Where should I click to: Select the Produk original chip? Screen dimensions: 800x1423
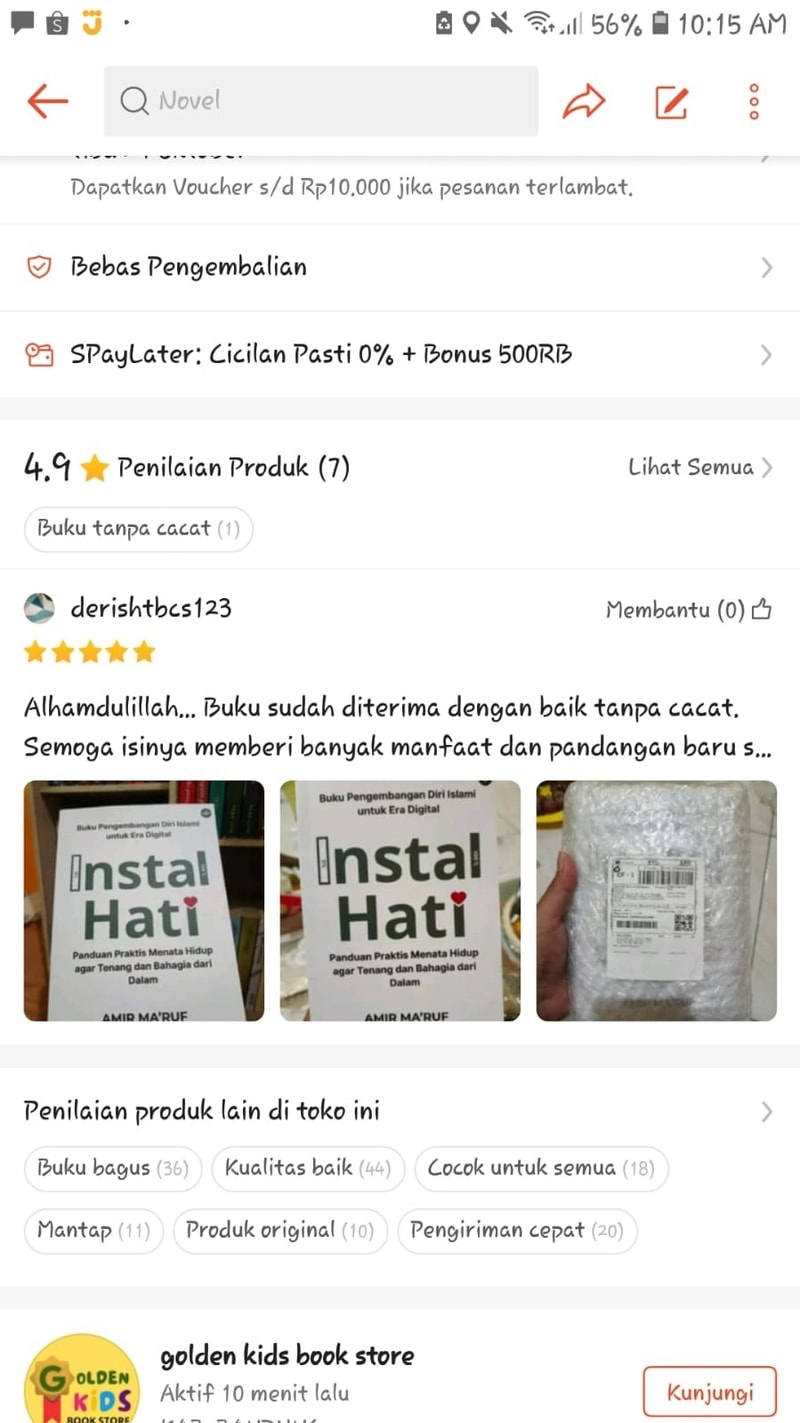[x=279, y=1230]
